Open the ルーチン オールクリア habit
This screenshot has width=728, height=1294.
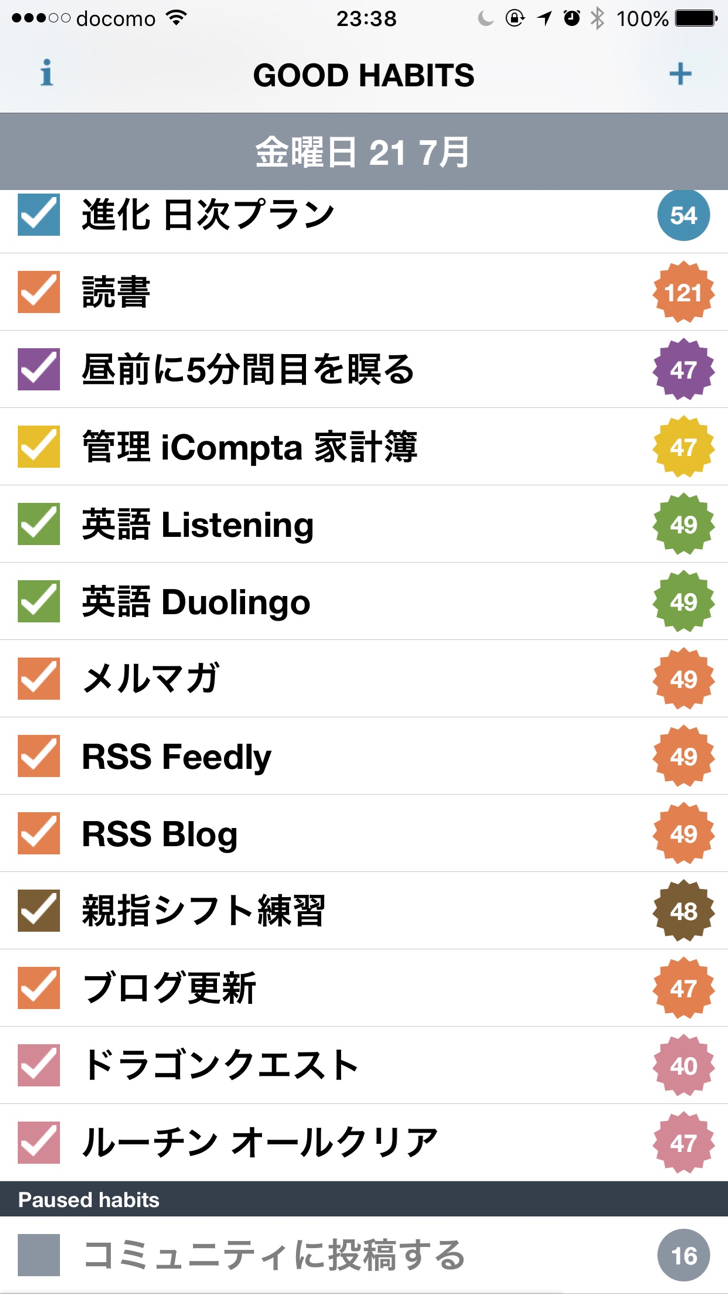coord(364,1143)
